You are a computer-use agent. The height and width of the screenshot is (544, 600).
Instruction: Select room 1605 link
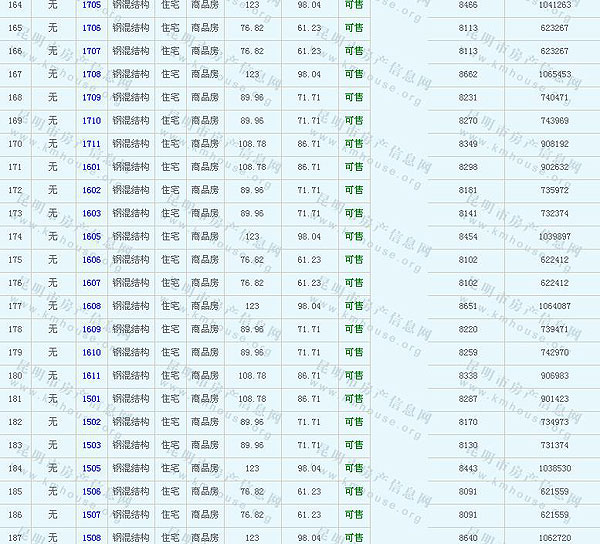[91, 237]
